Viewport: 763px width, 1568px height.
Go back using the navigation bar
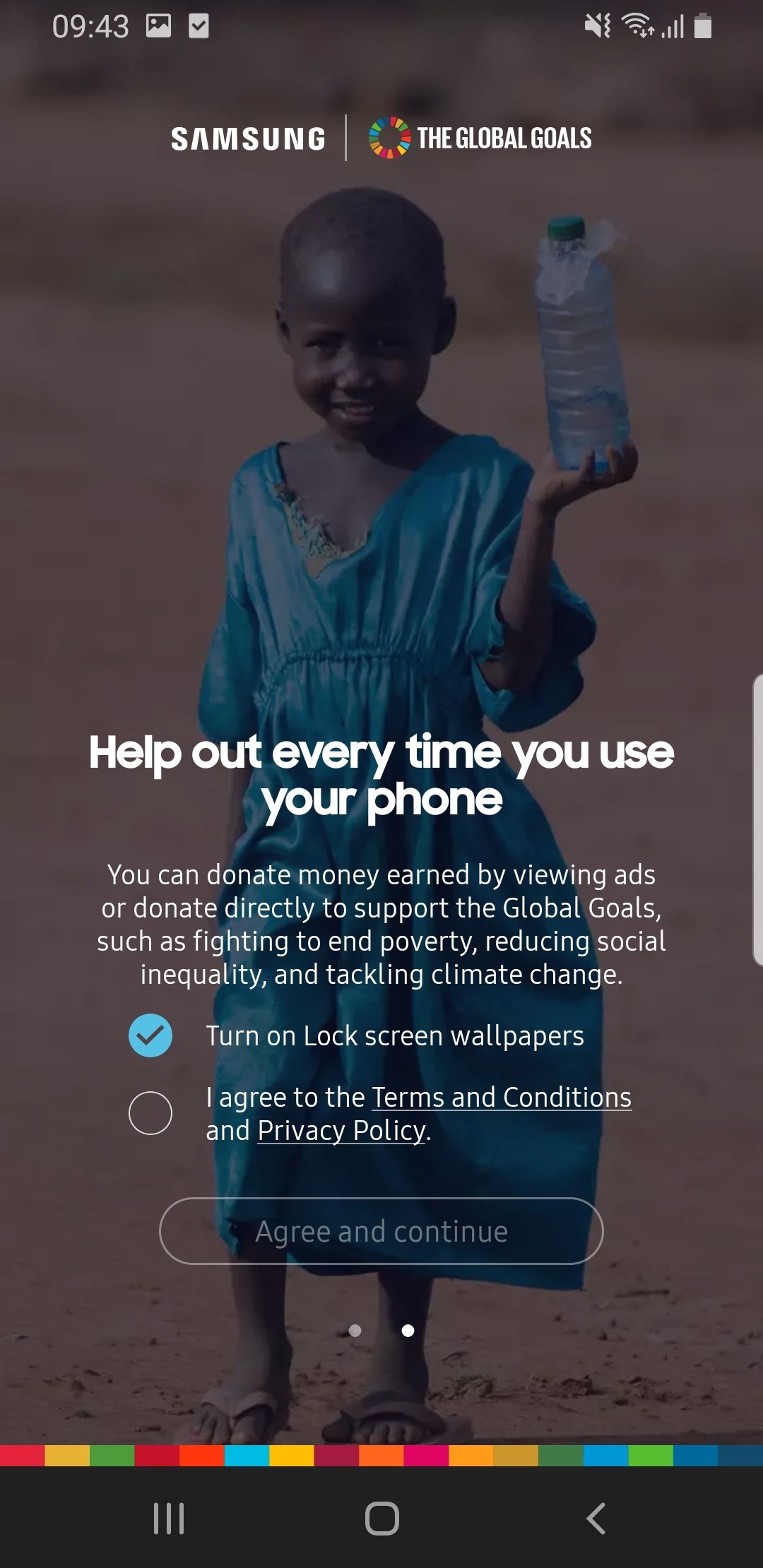(596, 1518)
